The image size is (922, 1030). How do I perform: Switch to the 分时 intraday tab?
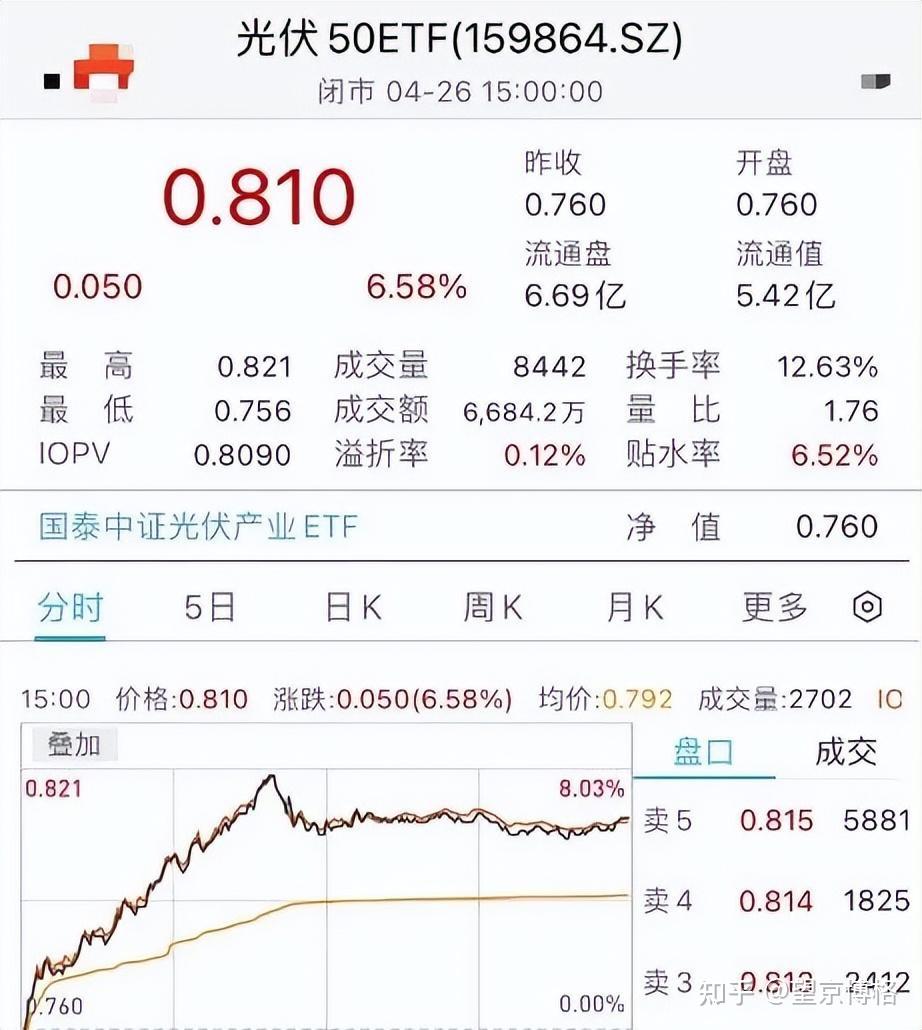click(x=70, y=607)
